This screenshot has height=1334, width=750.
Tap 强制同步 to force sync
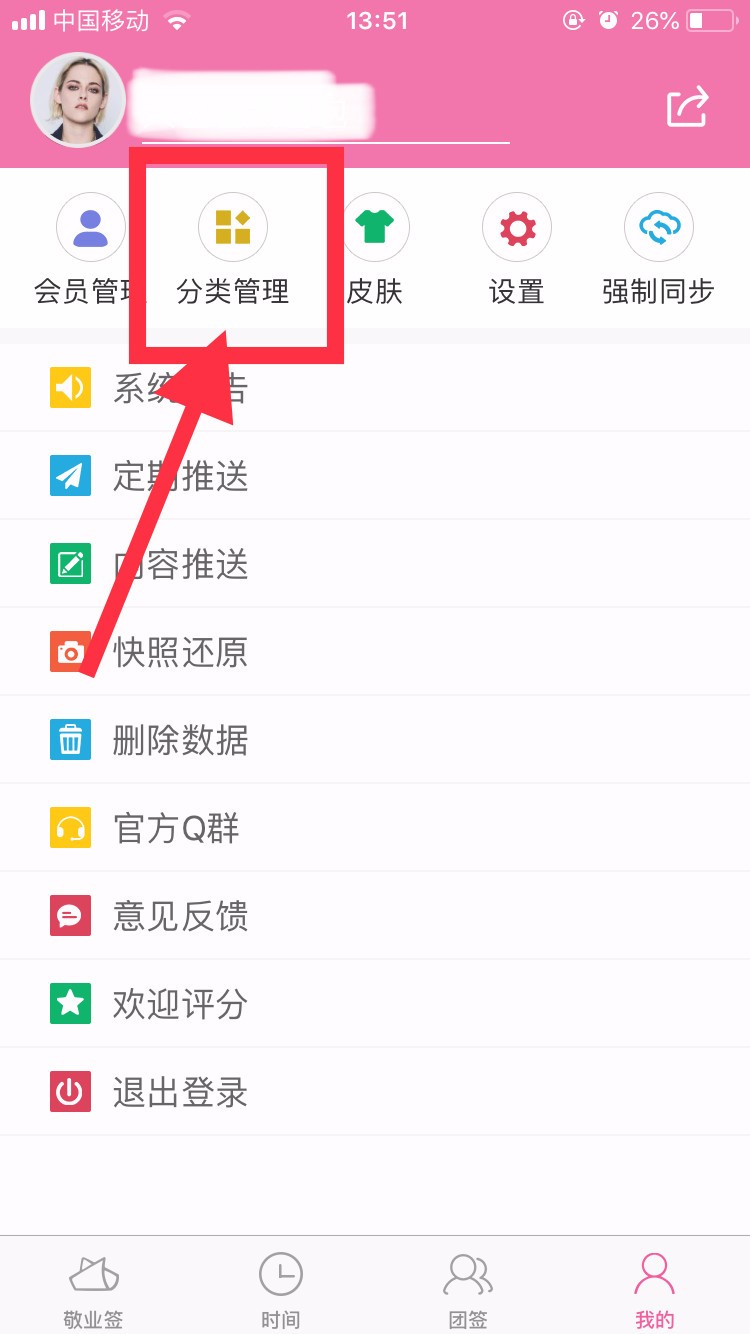pos(659,249)
